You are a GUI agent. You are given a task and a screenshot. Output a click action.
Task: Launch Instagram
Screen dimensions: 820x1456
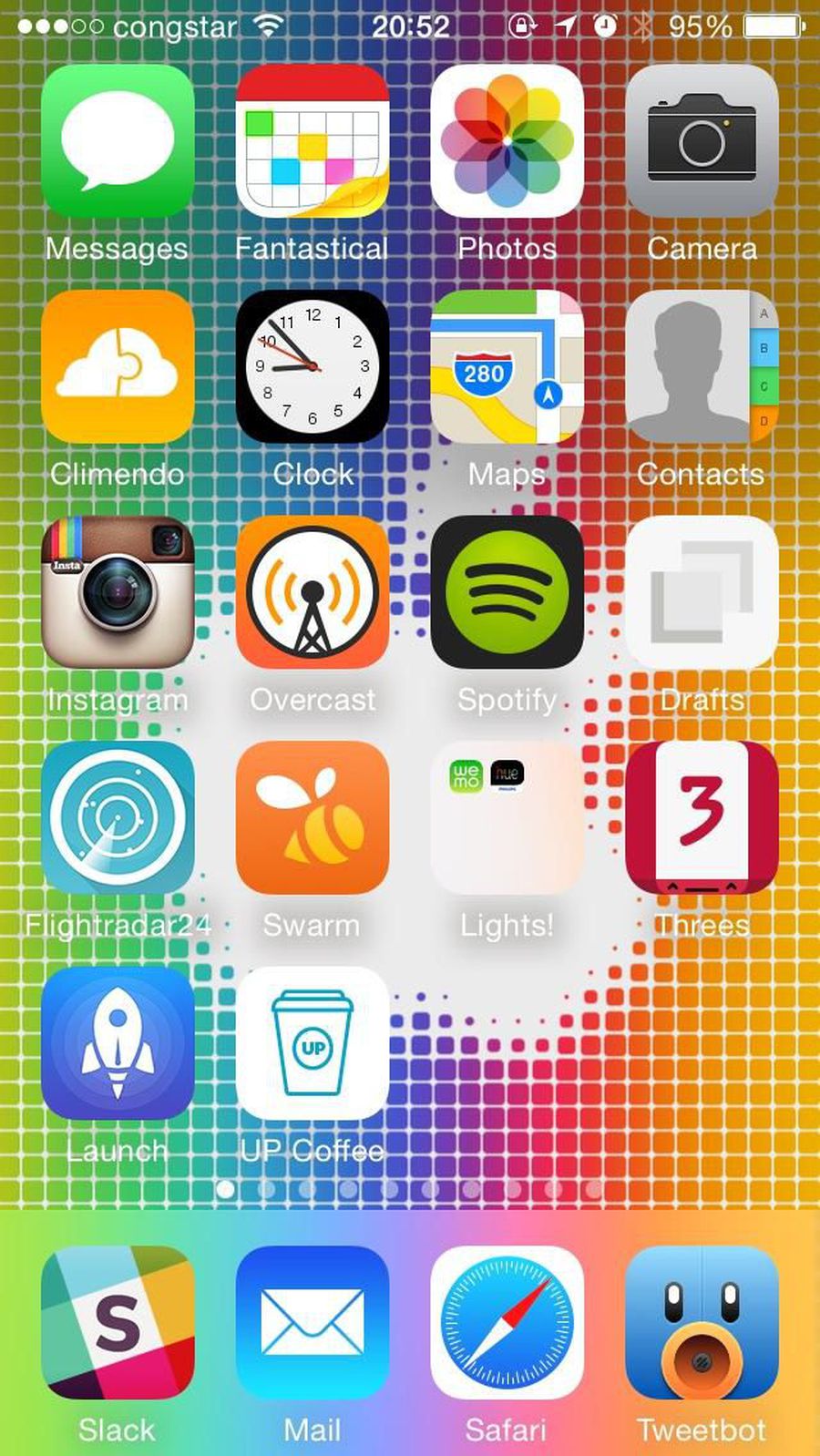coord(118,592)
